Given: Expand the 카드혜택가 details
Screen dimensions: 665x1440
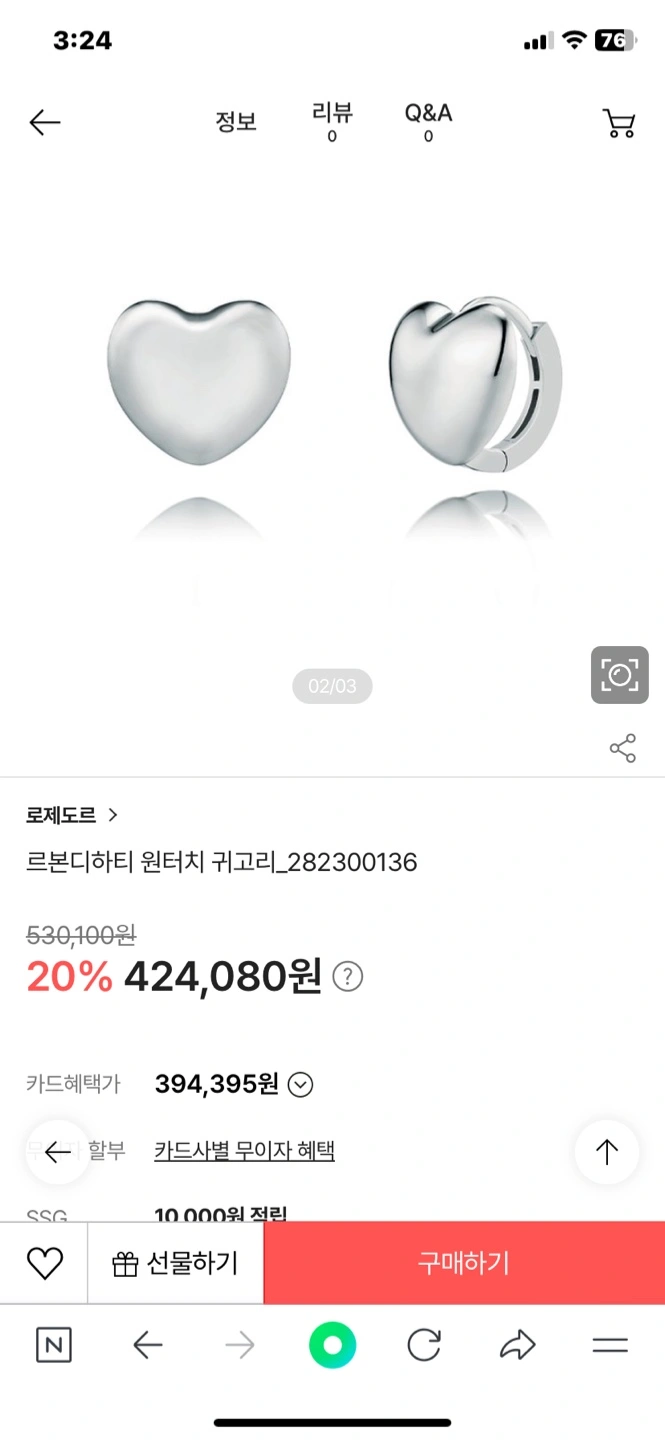Looking at the screenshot, I should [x=300, y=1084].
